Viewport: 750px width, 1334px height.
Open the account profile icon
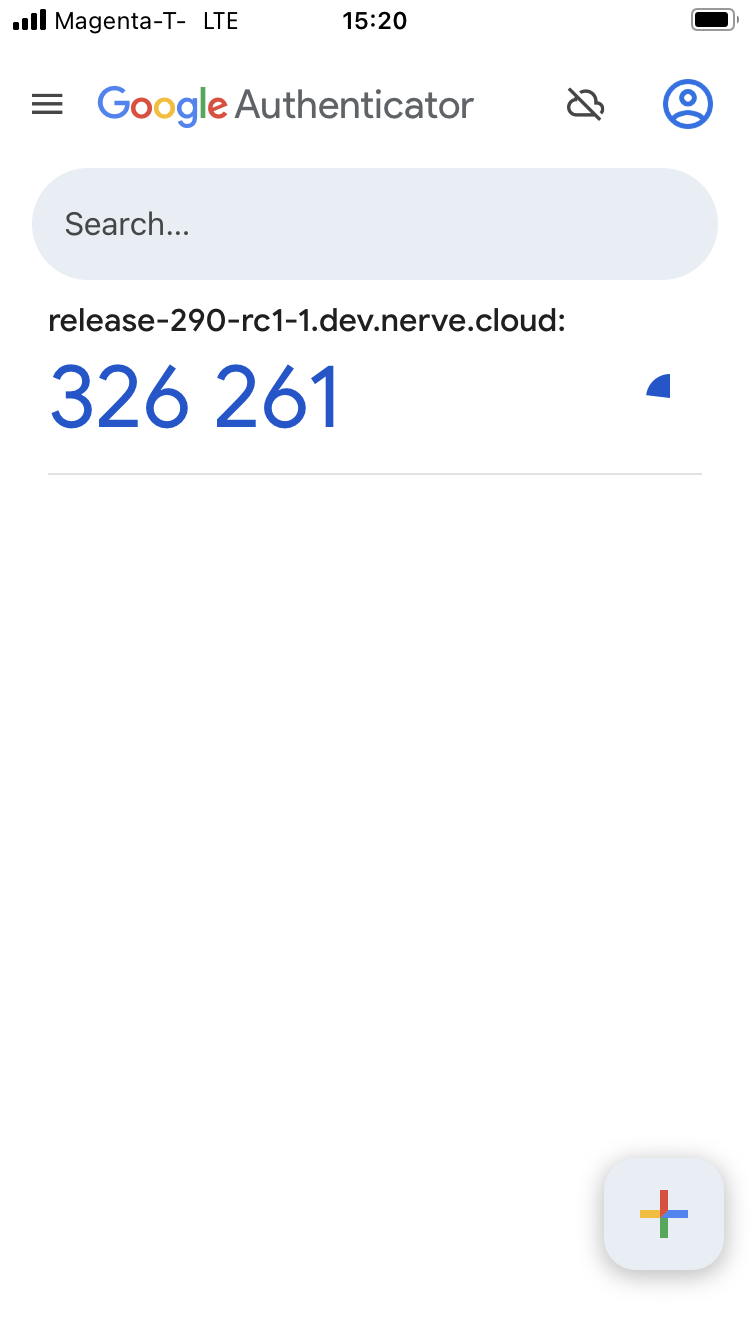coord(687,104)
